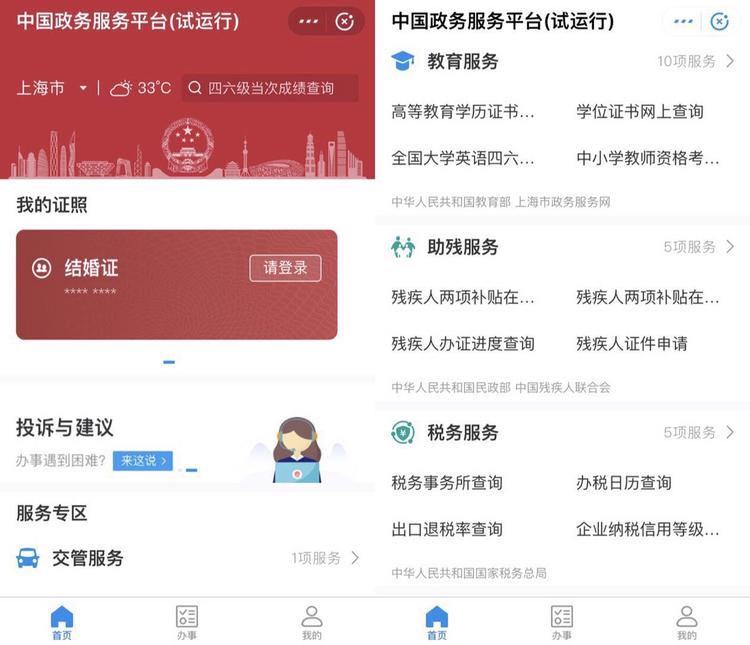750x645 pixels.
Task: Open 出口退税率查询
Action: point(447,529)
